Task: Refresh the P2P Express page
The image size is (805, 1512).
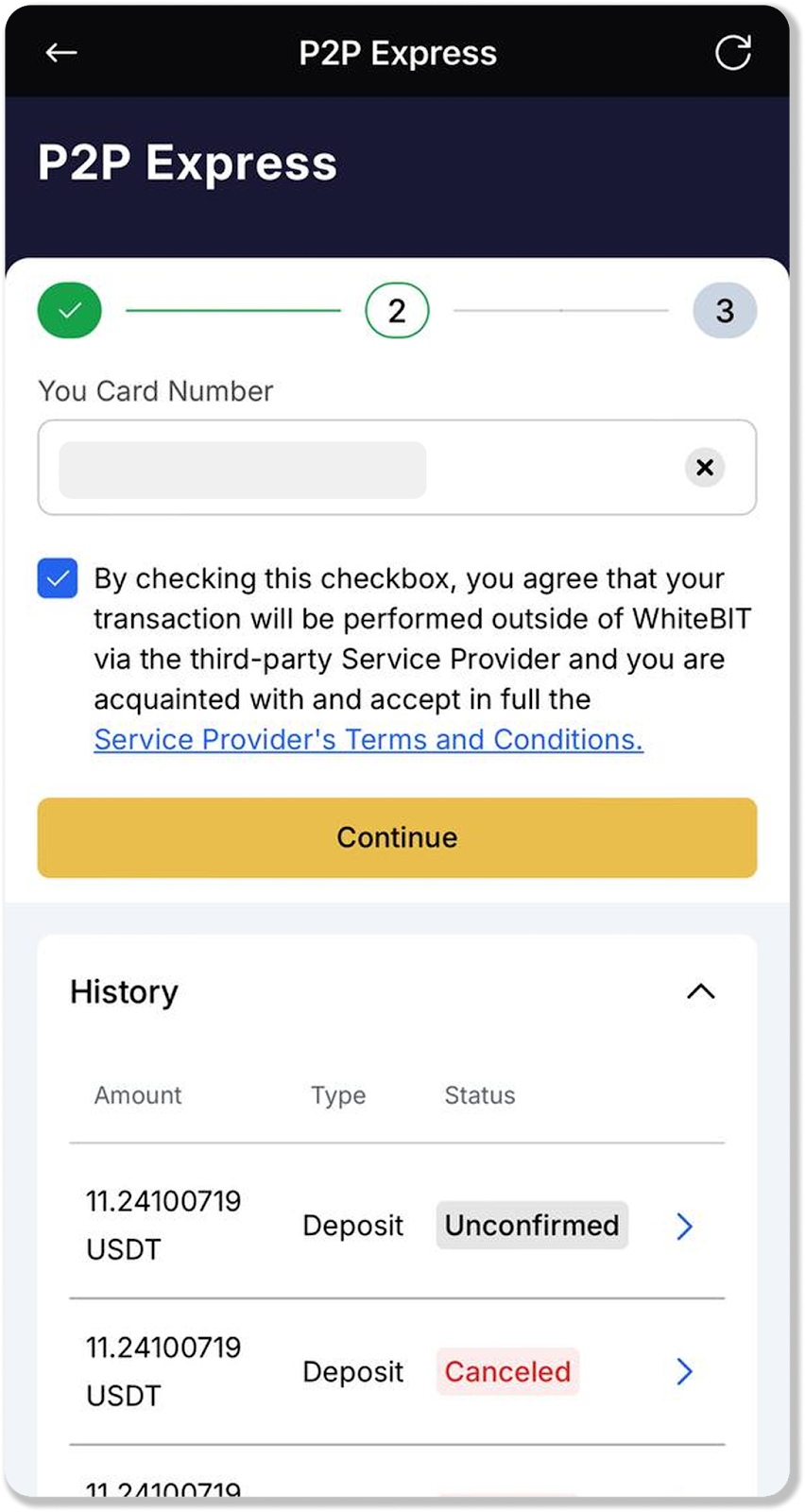Action: tap(732, 53)
